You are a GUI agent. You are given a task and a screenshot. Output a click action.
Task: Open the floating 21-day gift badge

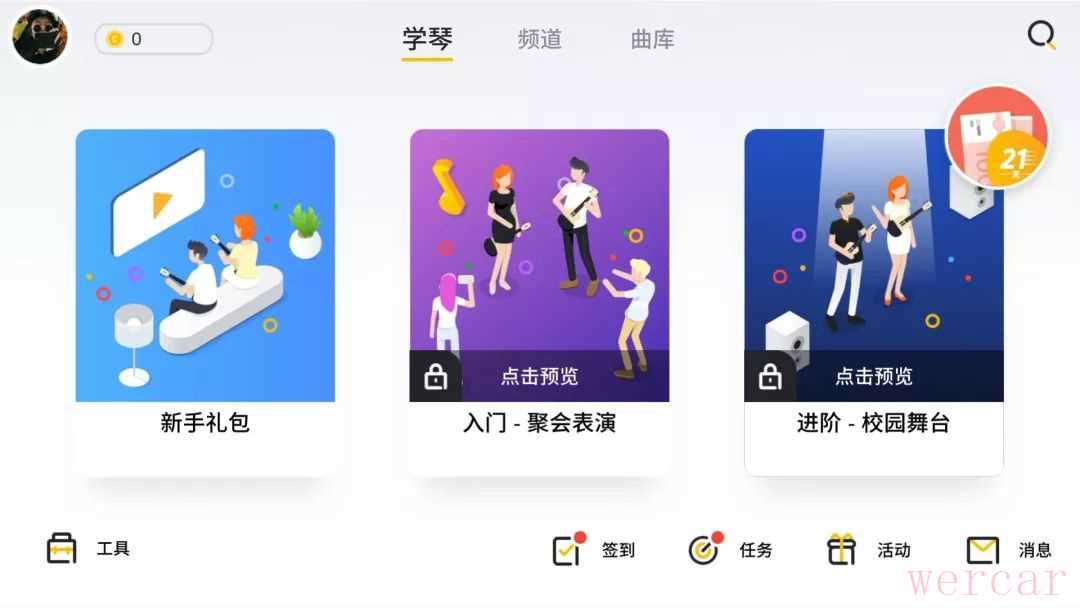point(997,138)
